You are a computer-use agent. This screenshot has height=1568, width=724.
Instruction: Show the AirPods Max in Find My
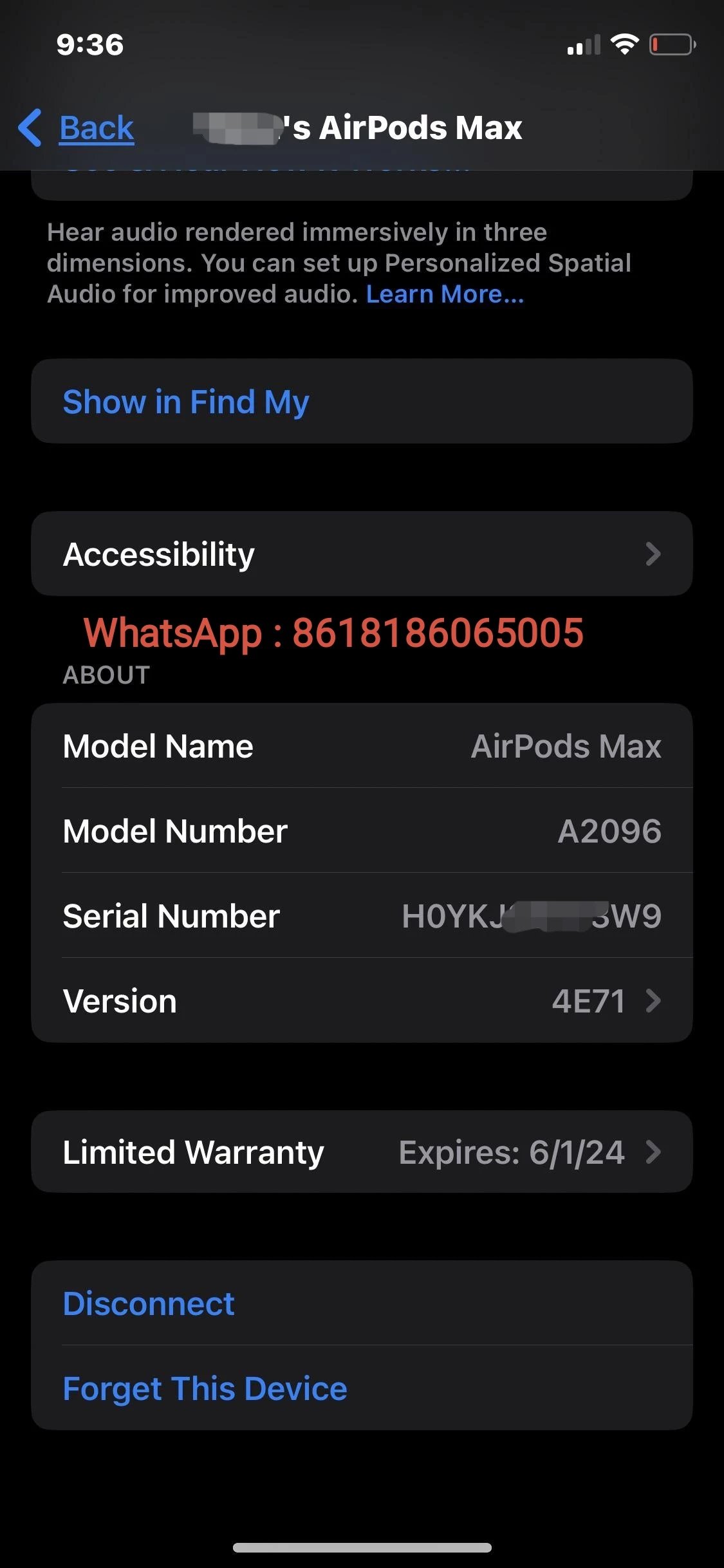(x=186, y=402)
